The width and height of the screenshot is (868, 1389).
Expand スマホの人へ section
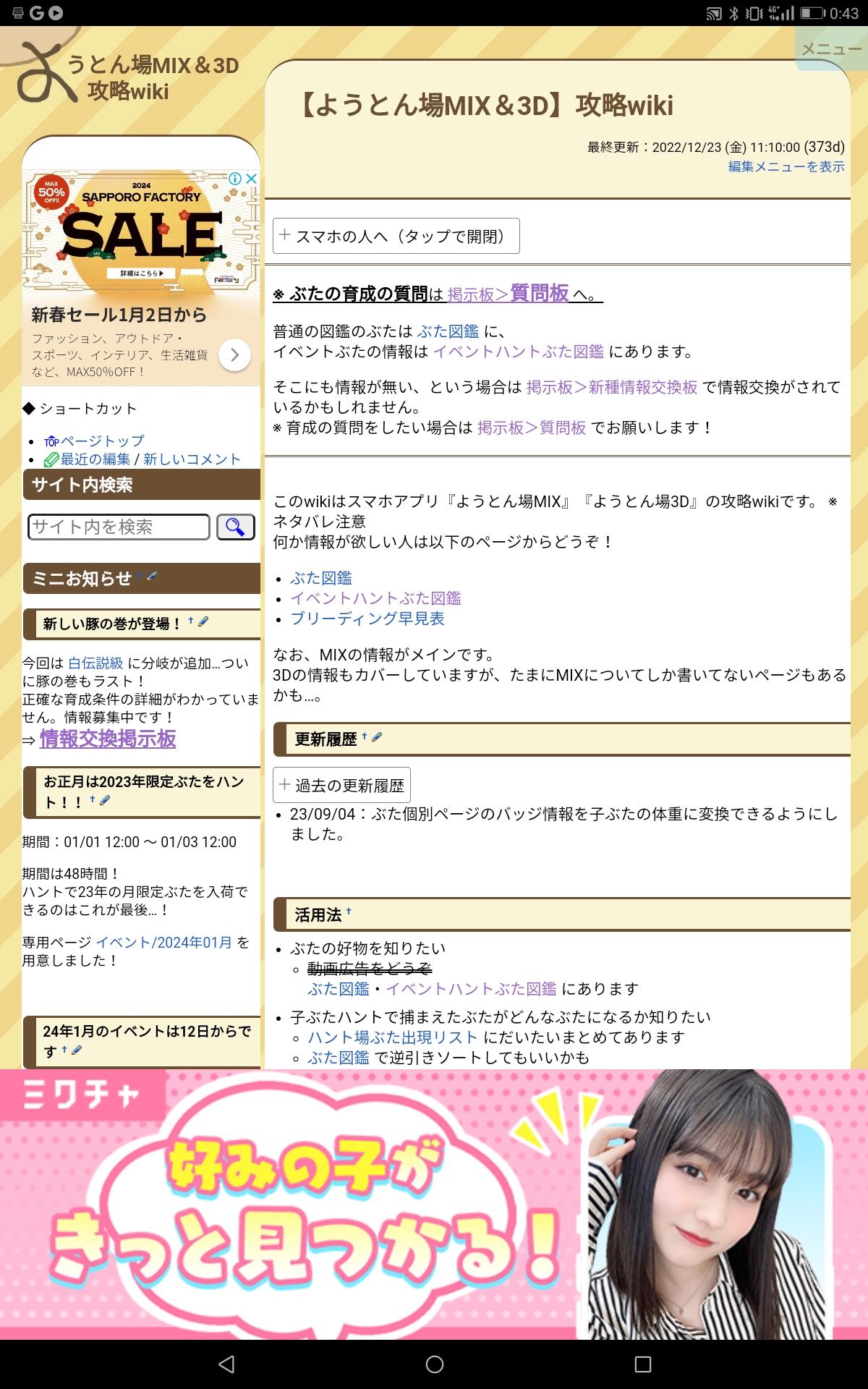(x=396, y=236)
